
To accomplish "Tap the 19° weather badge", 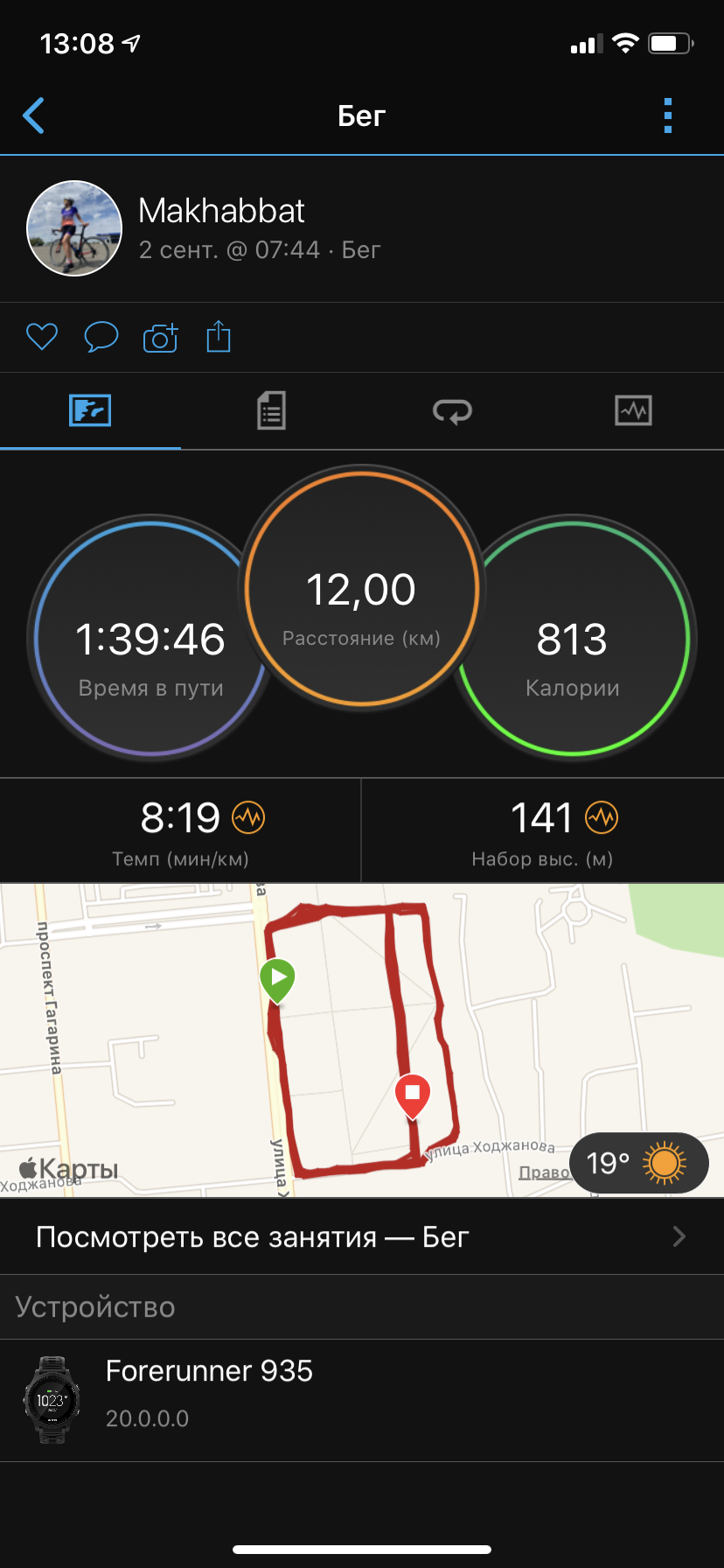I will coord(638,1163).
